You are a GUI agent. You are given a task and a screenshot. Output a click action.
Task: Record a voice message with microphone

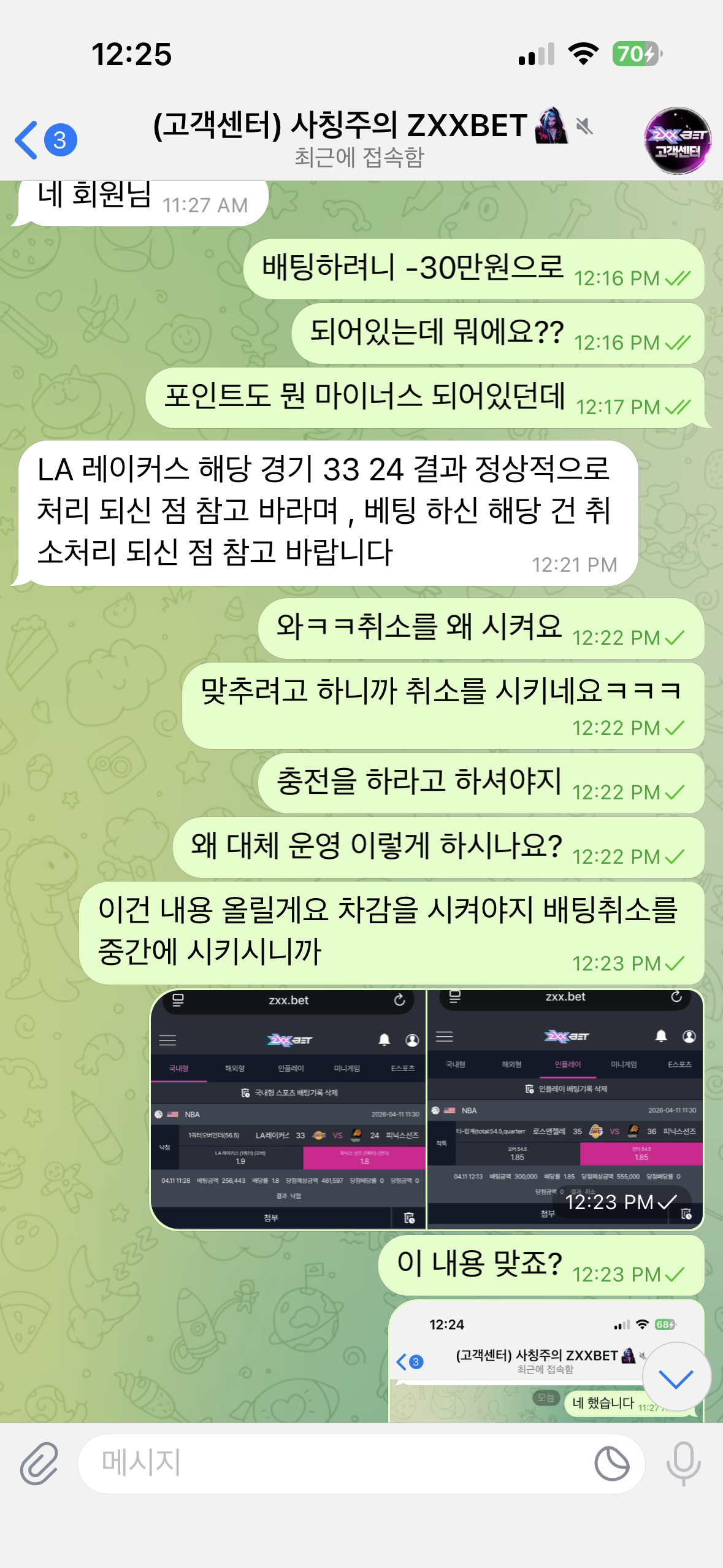click(x=683, y=1463)
